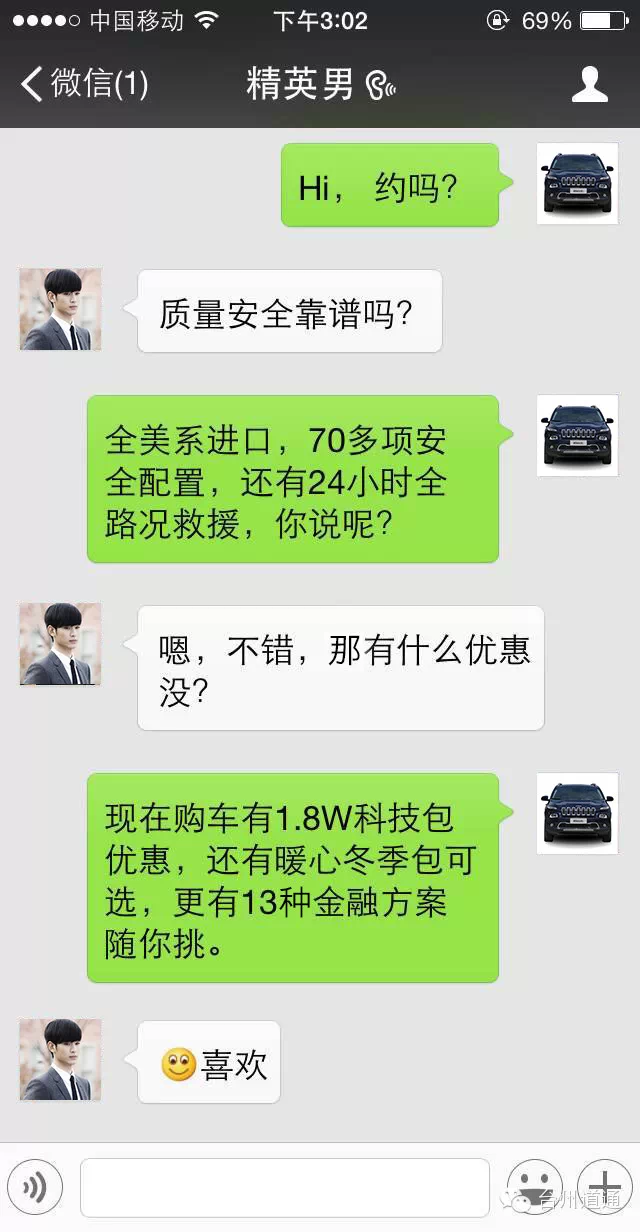Open chat details via the person icon
This screenshot has height=1232, width=640.
(589, 84)
